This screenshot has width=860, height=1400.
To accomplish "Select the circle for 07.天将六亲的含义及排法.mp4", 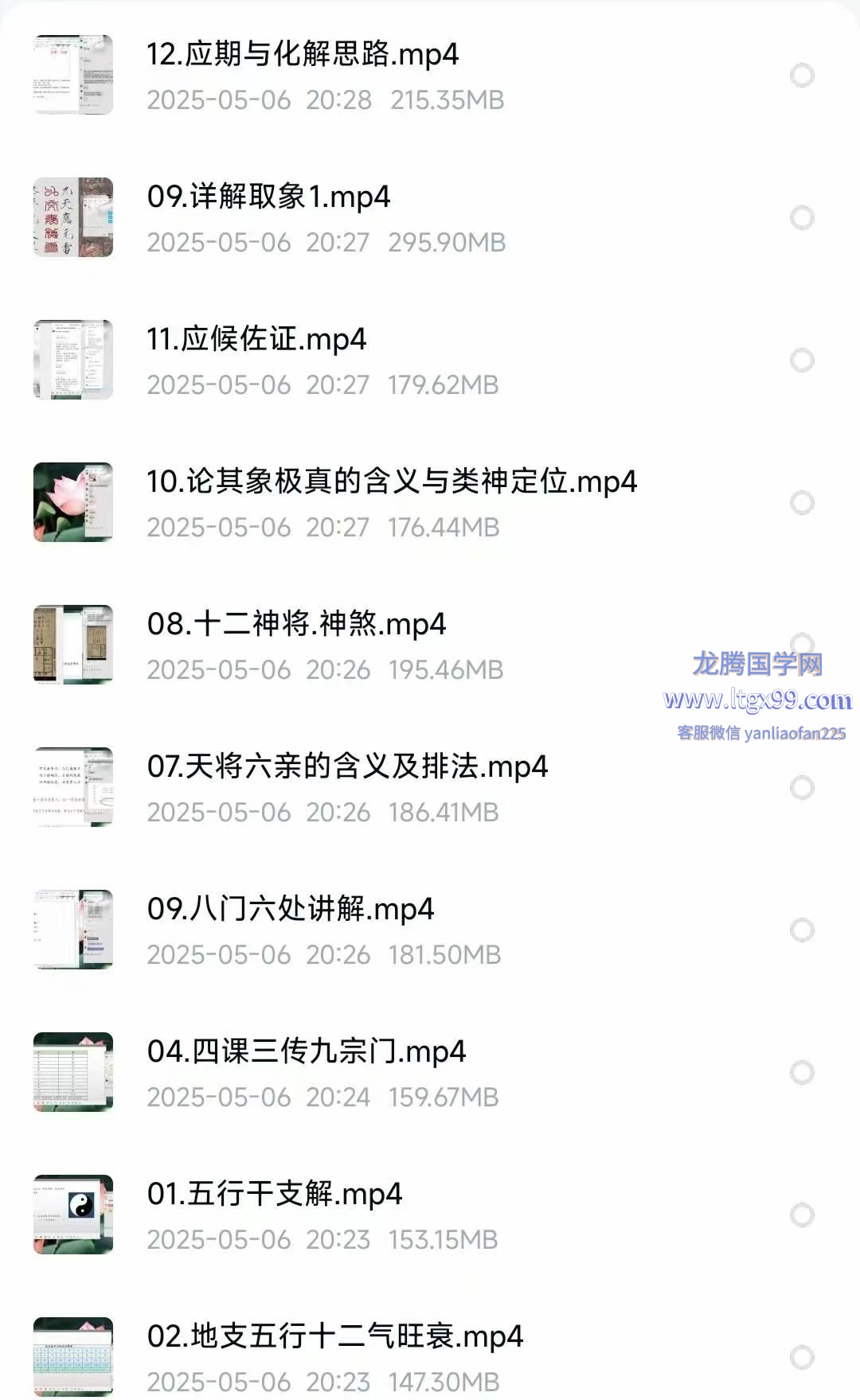I will [802, 787].
